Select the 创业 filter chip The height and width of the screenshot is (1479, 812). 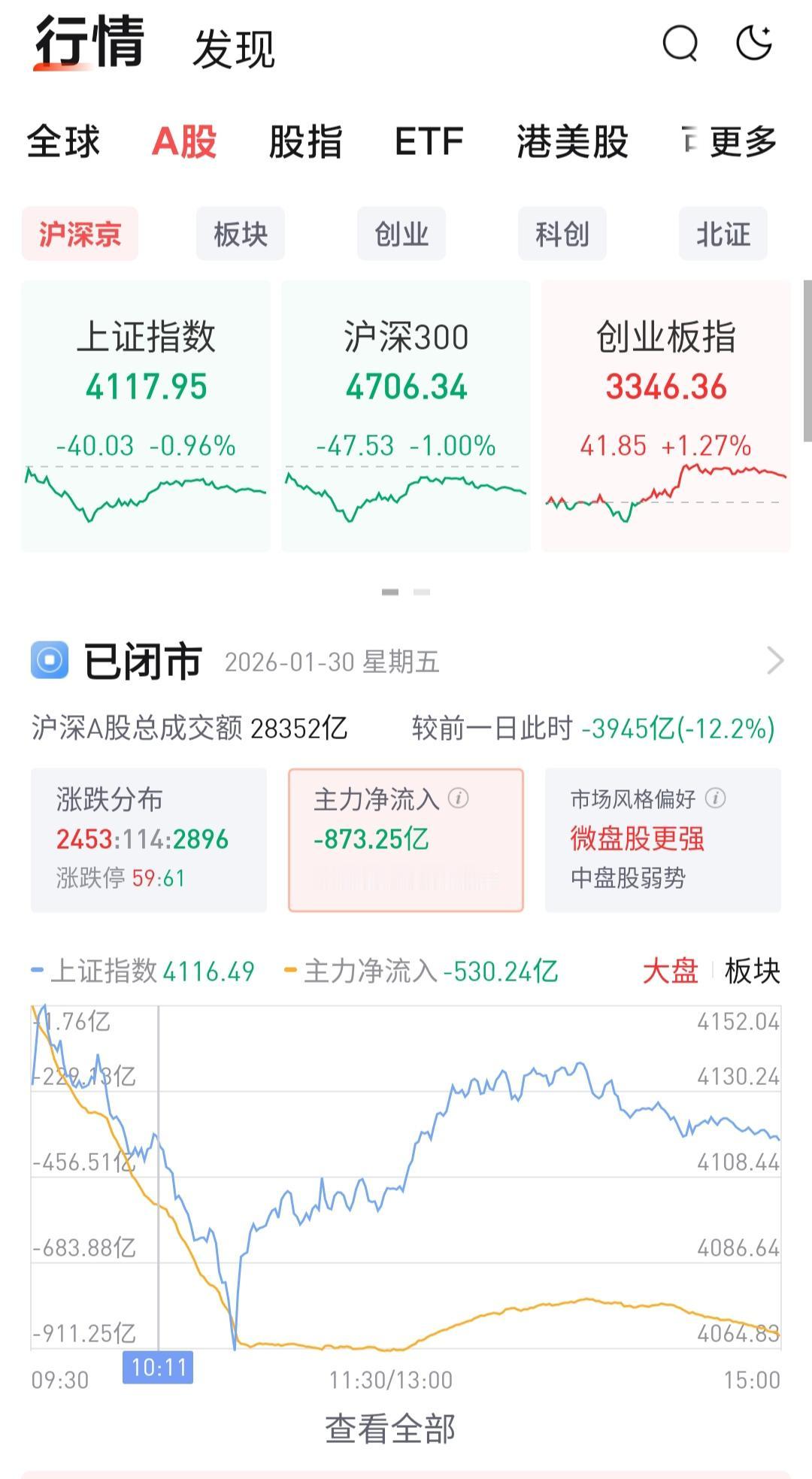pos(401,234)
